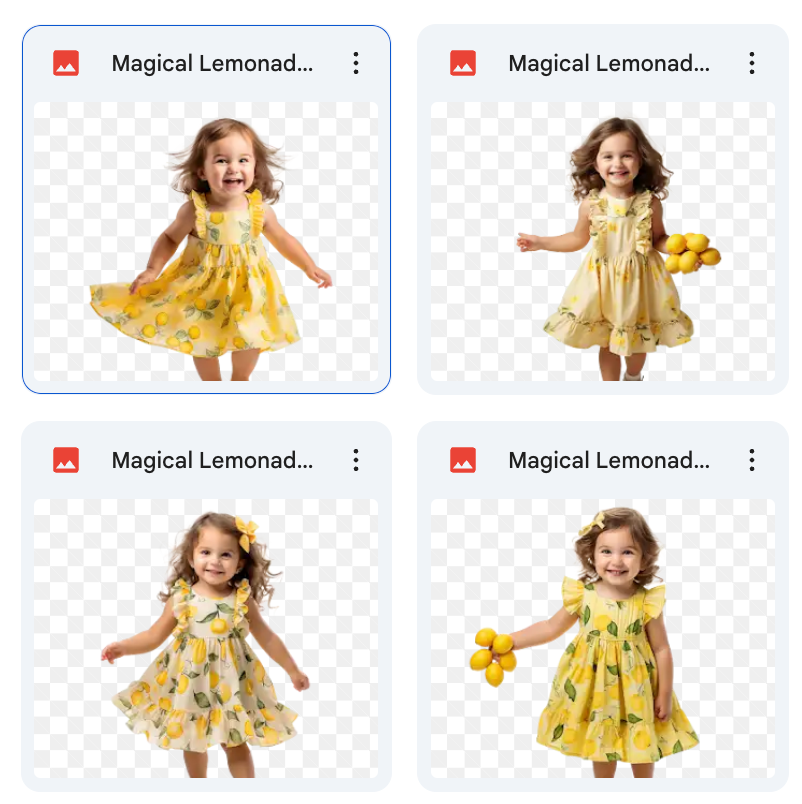Open file showing girl with bow and no lemons
This screenshot has height=804, width=802.
206,638
